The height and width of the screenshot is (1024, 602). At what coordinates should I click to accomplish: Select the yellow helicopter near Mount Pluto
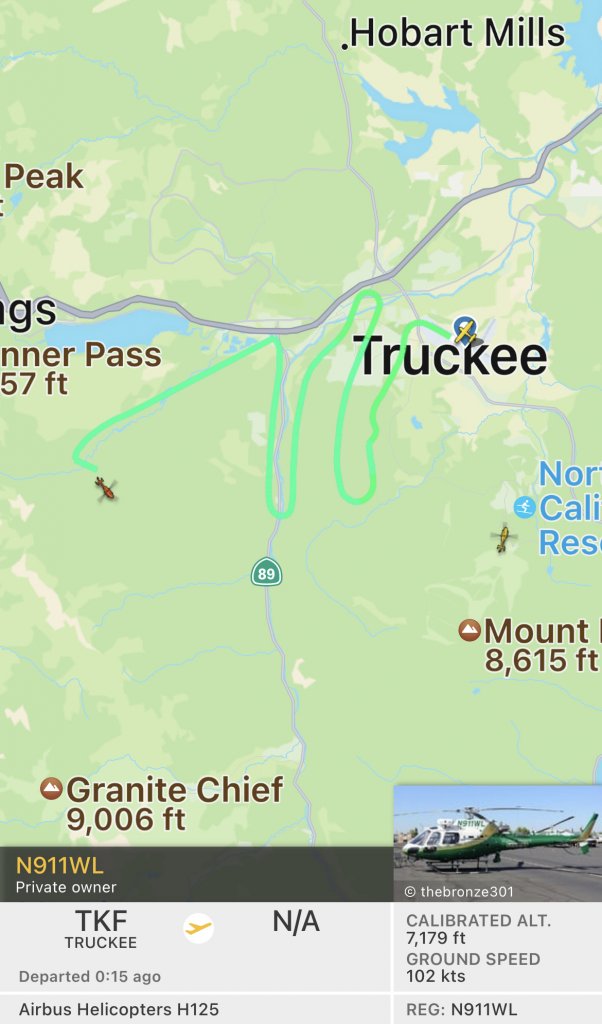[x=504, y=539]
